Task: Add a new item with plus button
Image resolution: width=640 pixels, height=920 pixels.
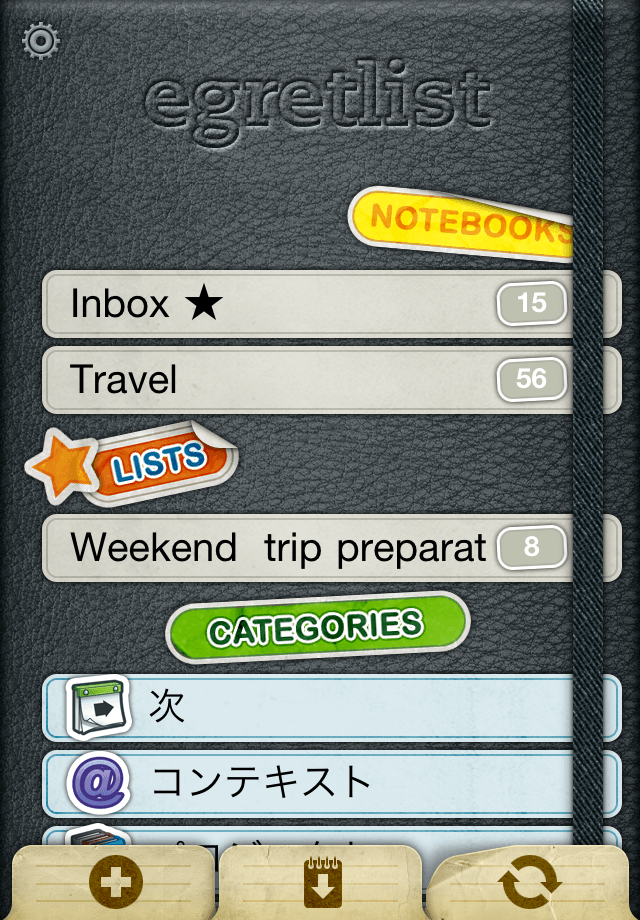Action: point(115,883)
